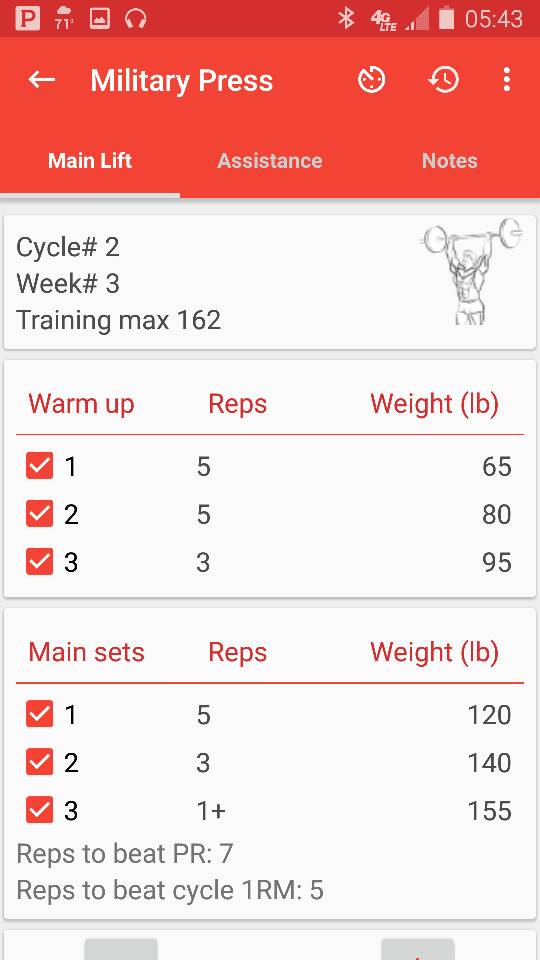Open the rest timer icon
The image size is (540, 960).
click(x=372, y=80)
